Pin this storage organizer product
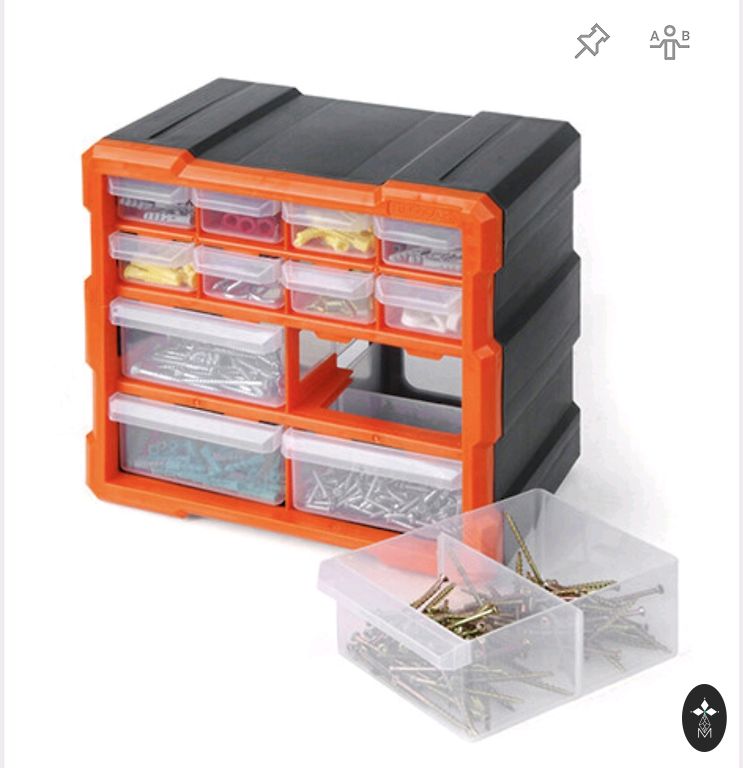The height and width of the screenshot is (768, 743). coord(592,42)
